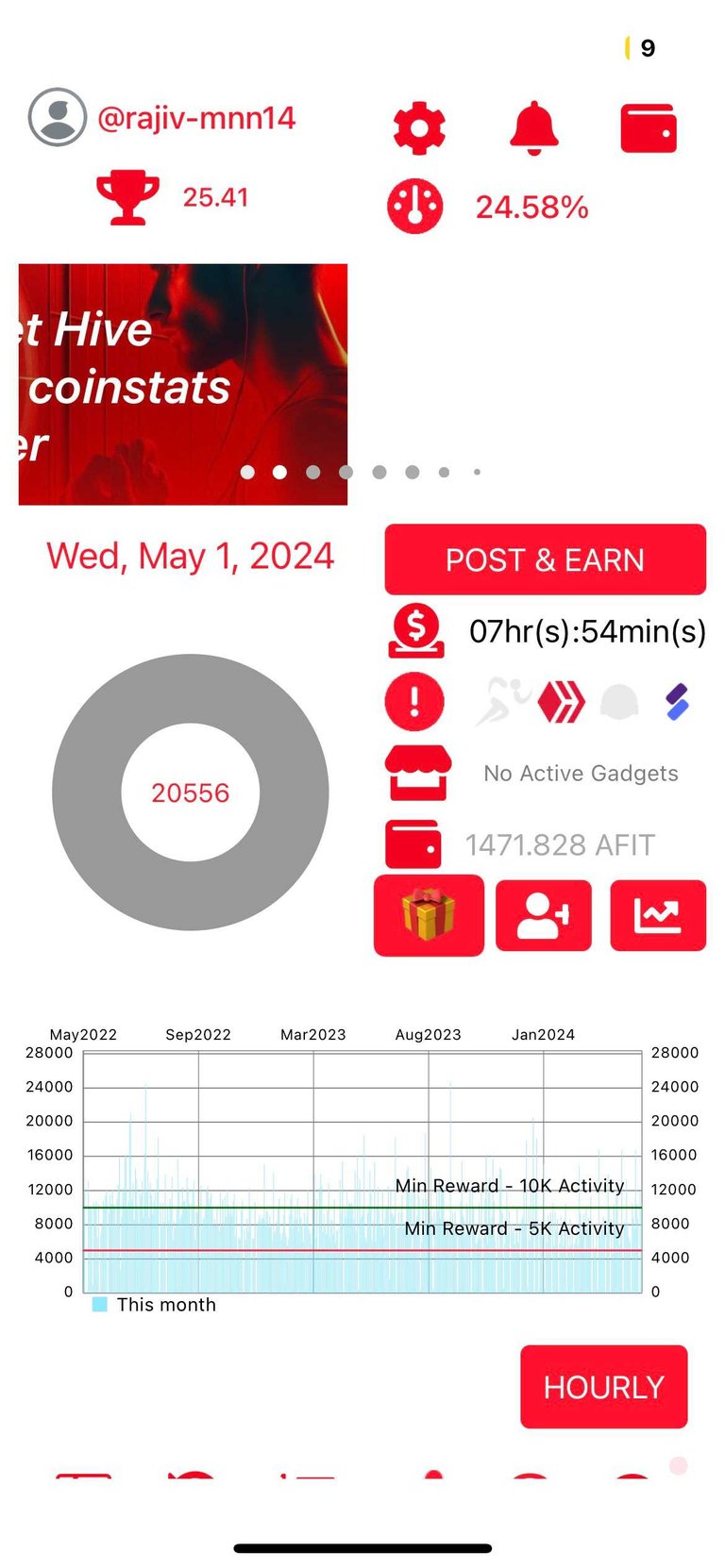Image resolution: width=725 pixels, height=1568 pixels.
Task: Open the AFIT wallet balance icon
Action: [x=413, y=844]
